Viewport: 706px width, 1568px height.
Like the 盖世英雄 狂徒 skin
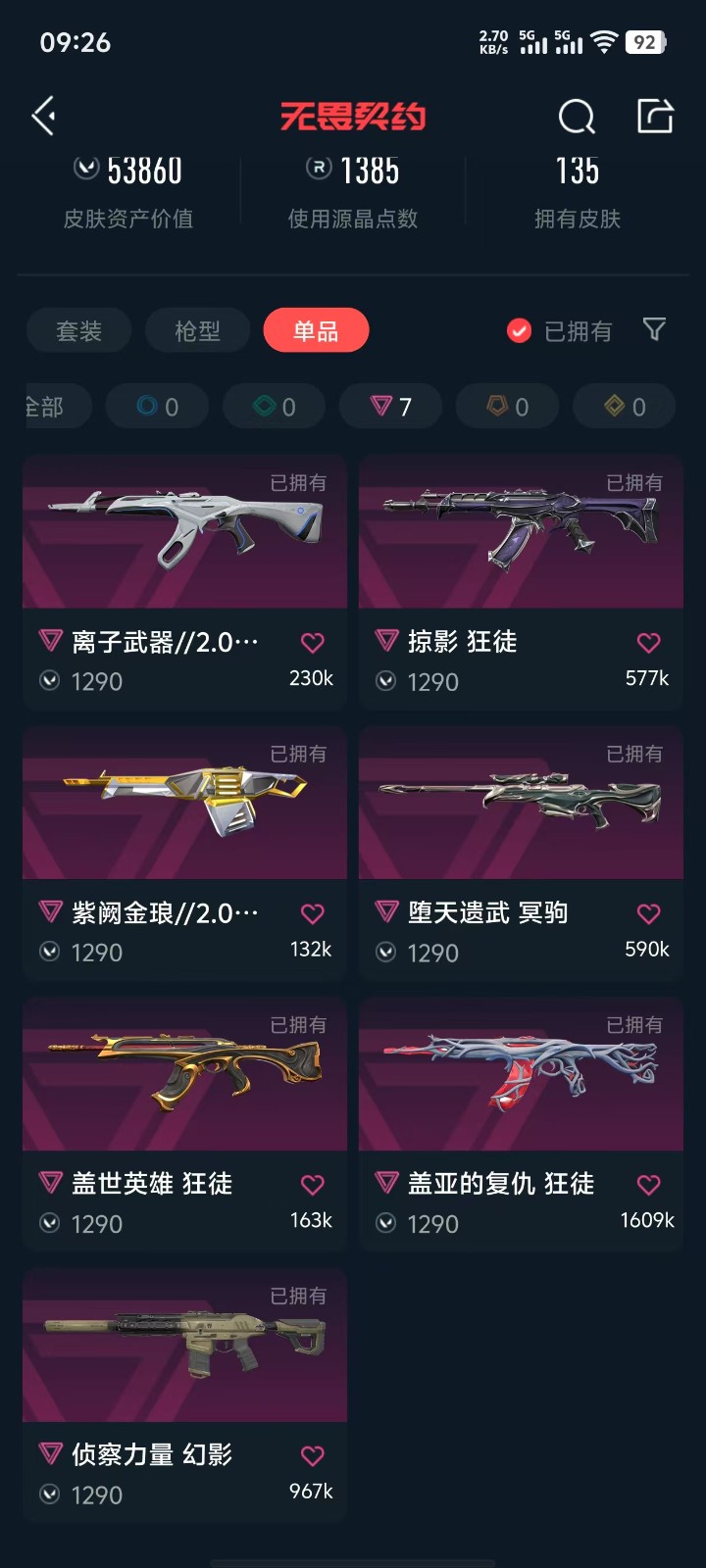[313, 1184]
